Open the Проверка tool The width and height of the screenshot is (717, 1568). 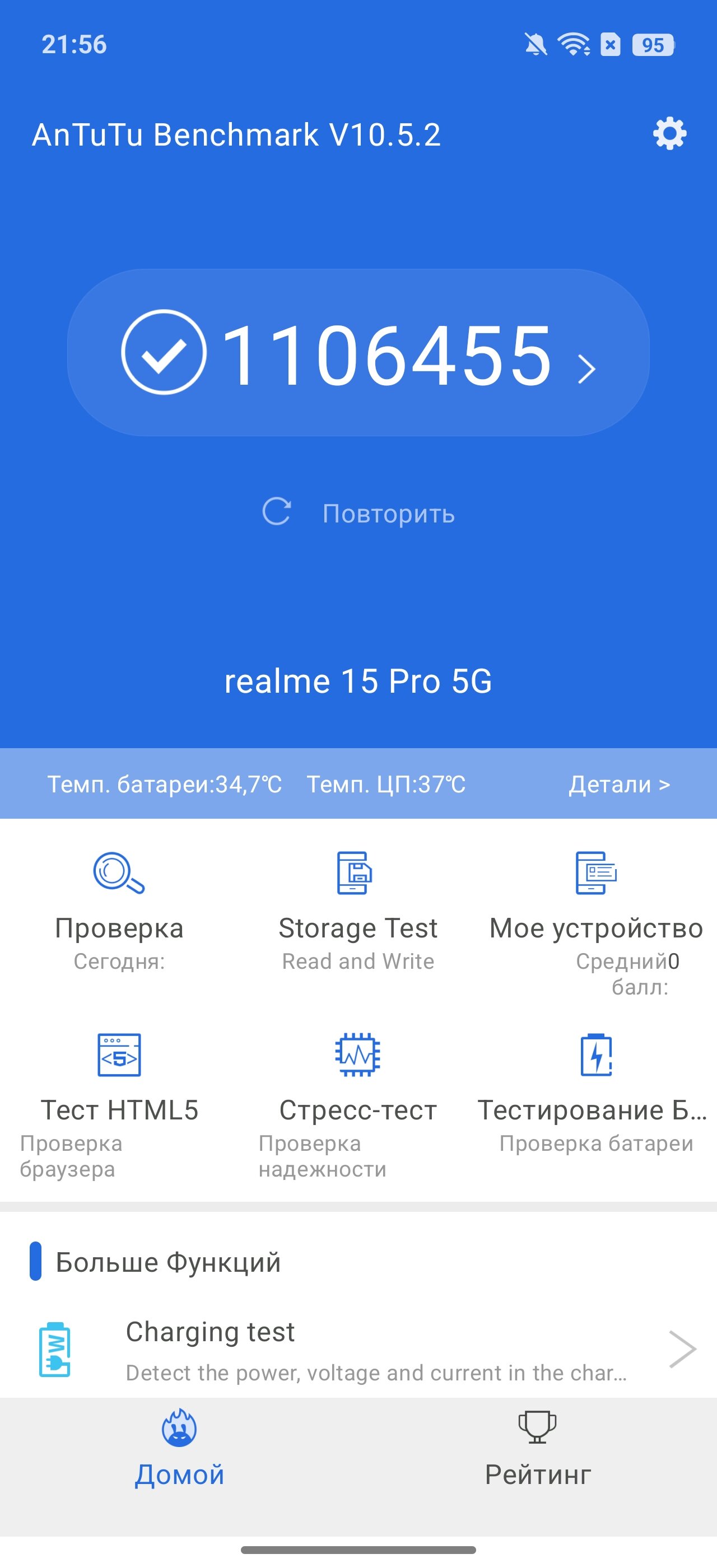(119, 907)
